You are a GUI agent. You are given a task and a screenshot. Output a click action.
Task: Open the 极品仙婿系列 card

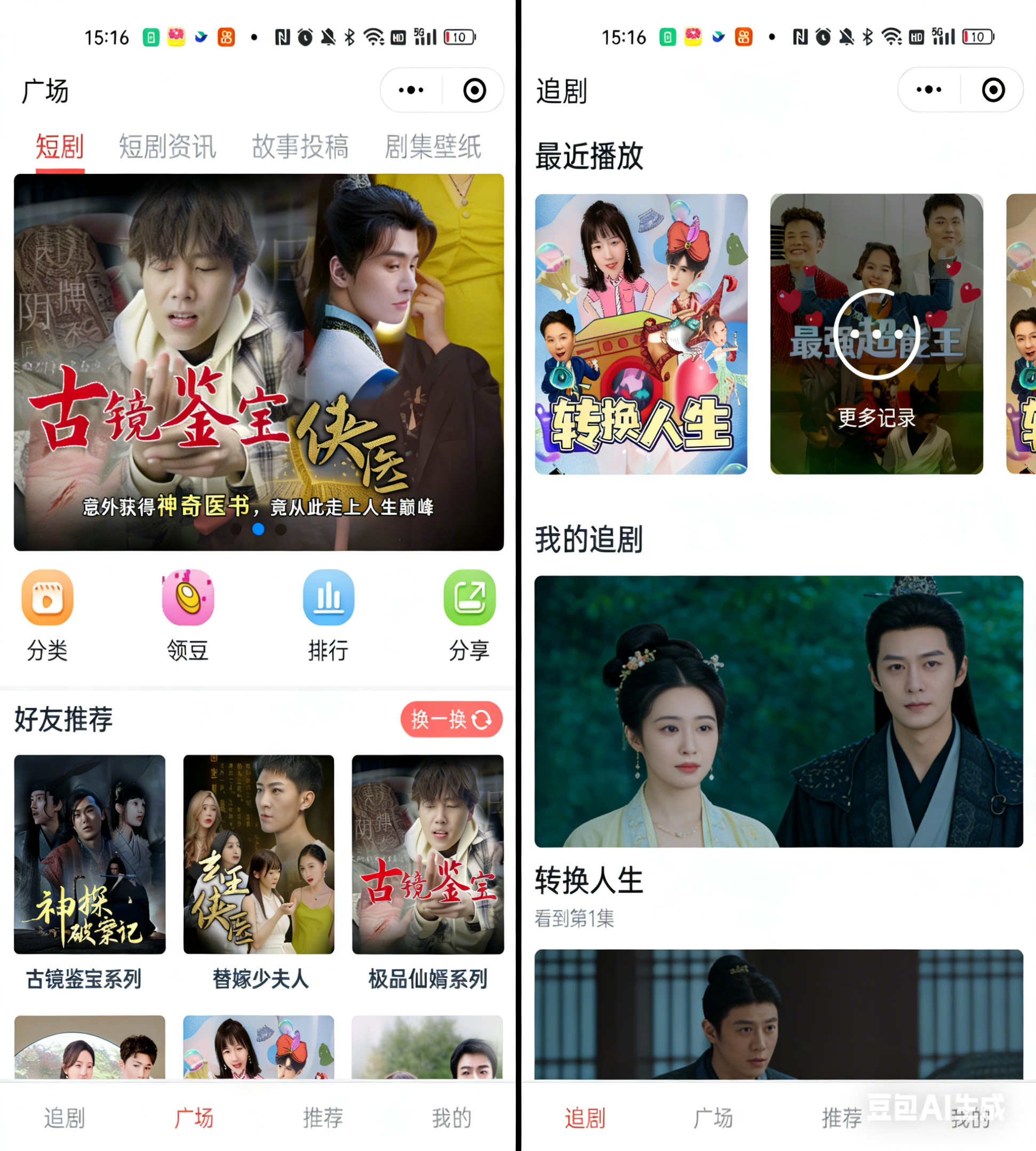(x=427, y=871)
